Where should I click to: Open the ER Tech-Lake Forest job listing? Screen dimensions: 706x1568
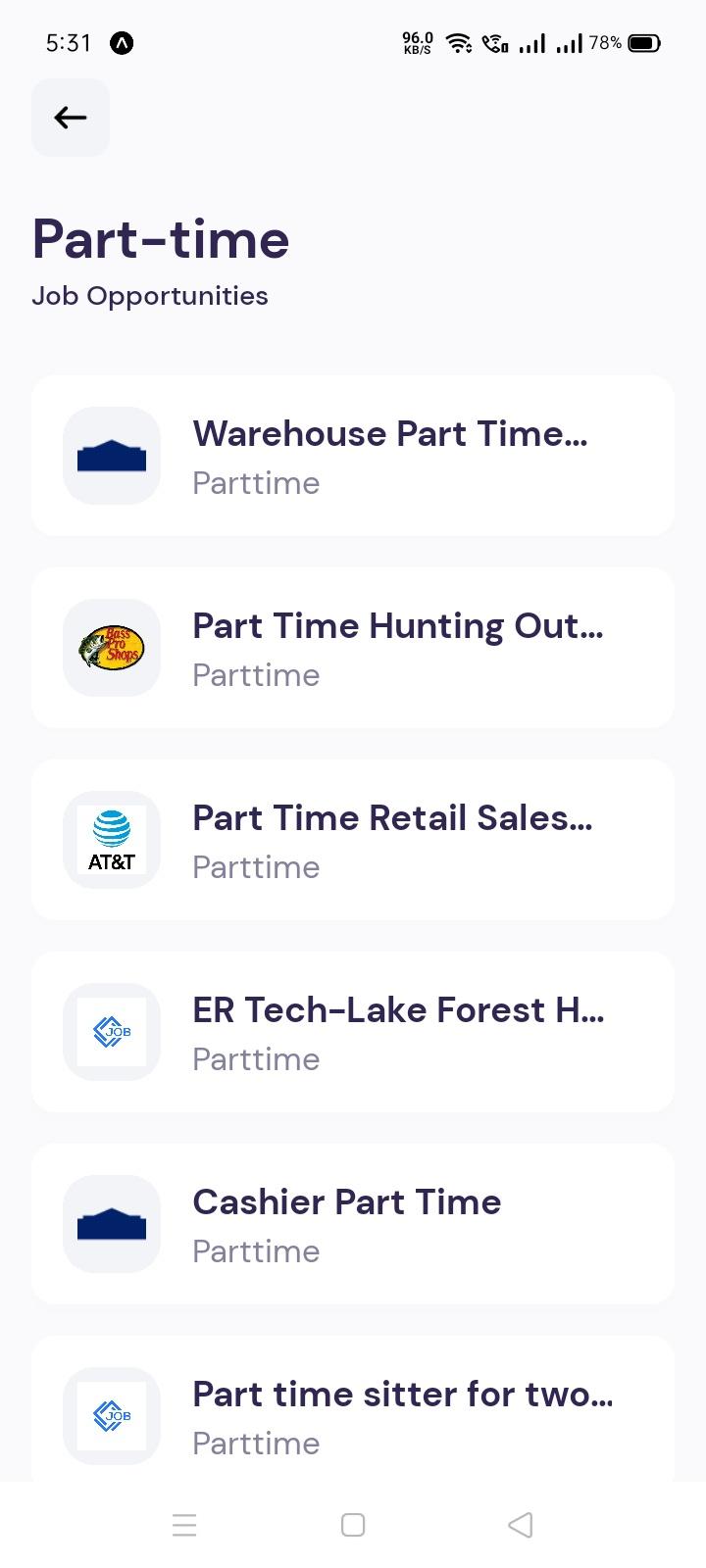353,1032
